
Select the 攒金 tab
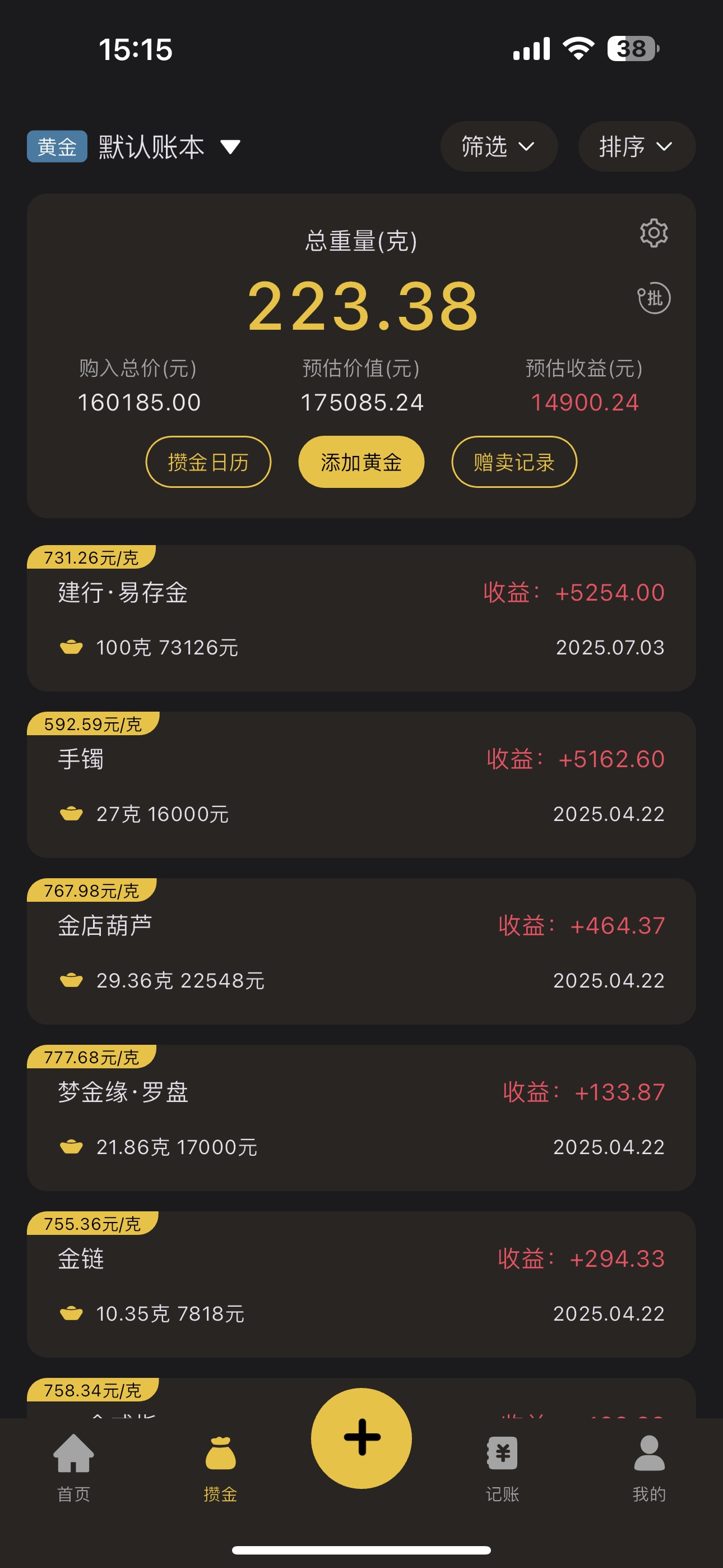(x=220, y=1468)
